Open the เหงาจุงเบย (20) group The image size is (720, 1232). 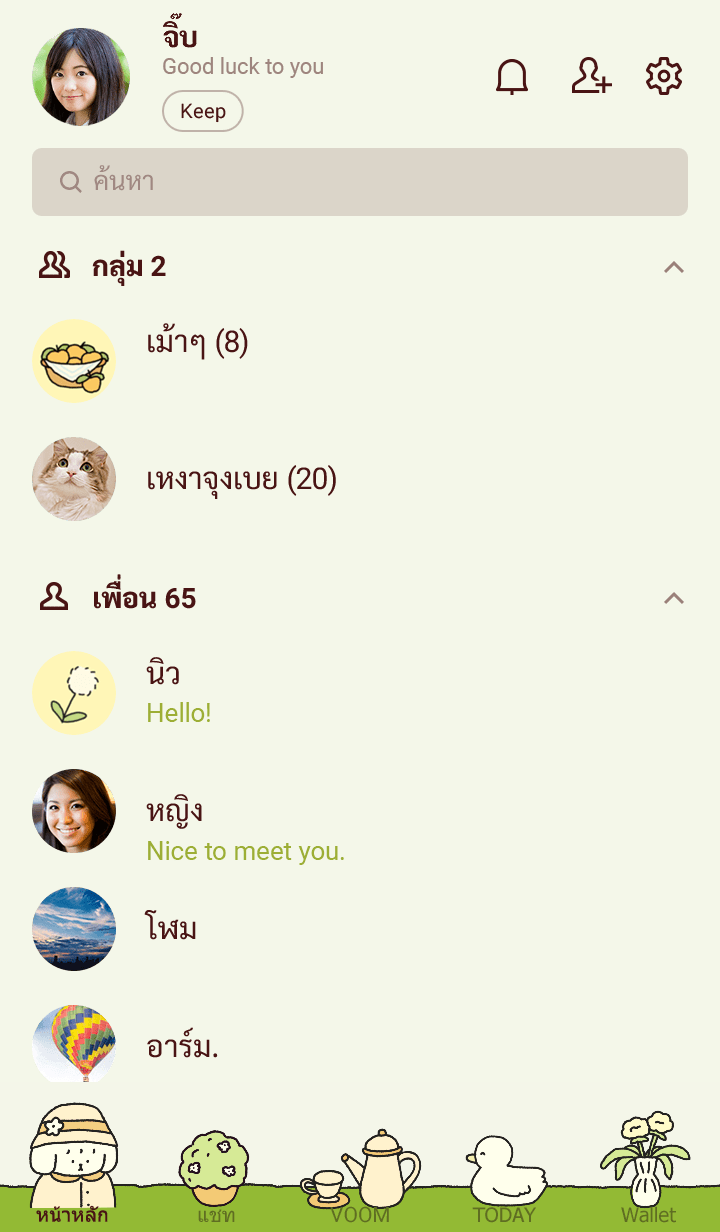coord(241,480)
